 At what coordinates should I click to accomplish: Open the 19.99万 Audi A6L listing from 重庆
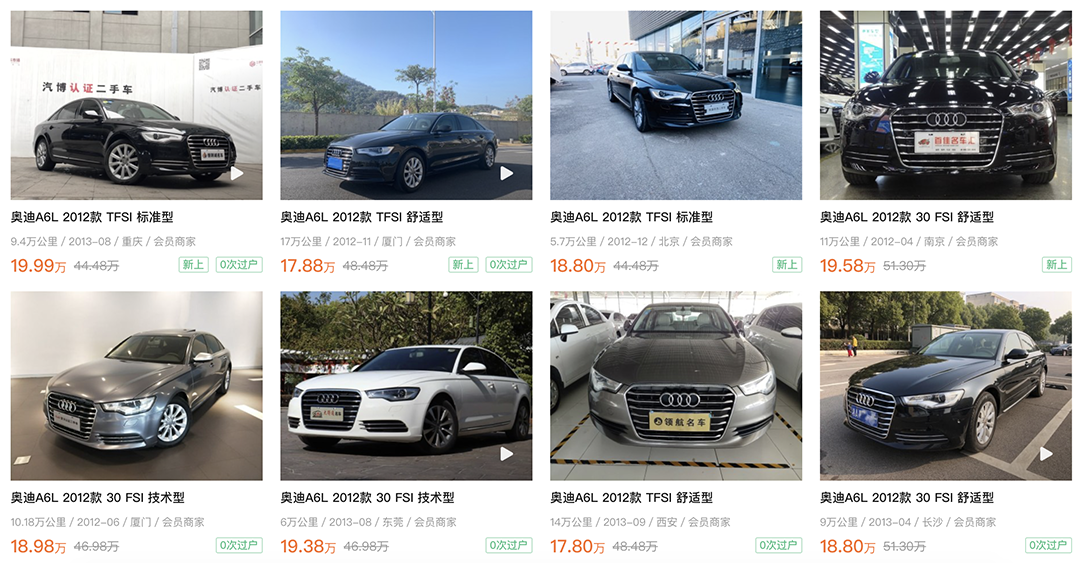pyautogui.click(x=136, y=105)
